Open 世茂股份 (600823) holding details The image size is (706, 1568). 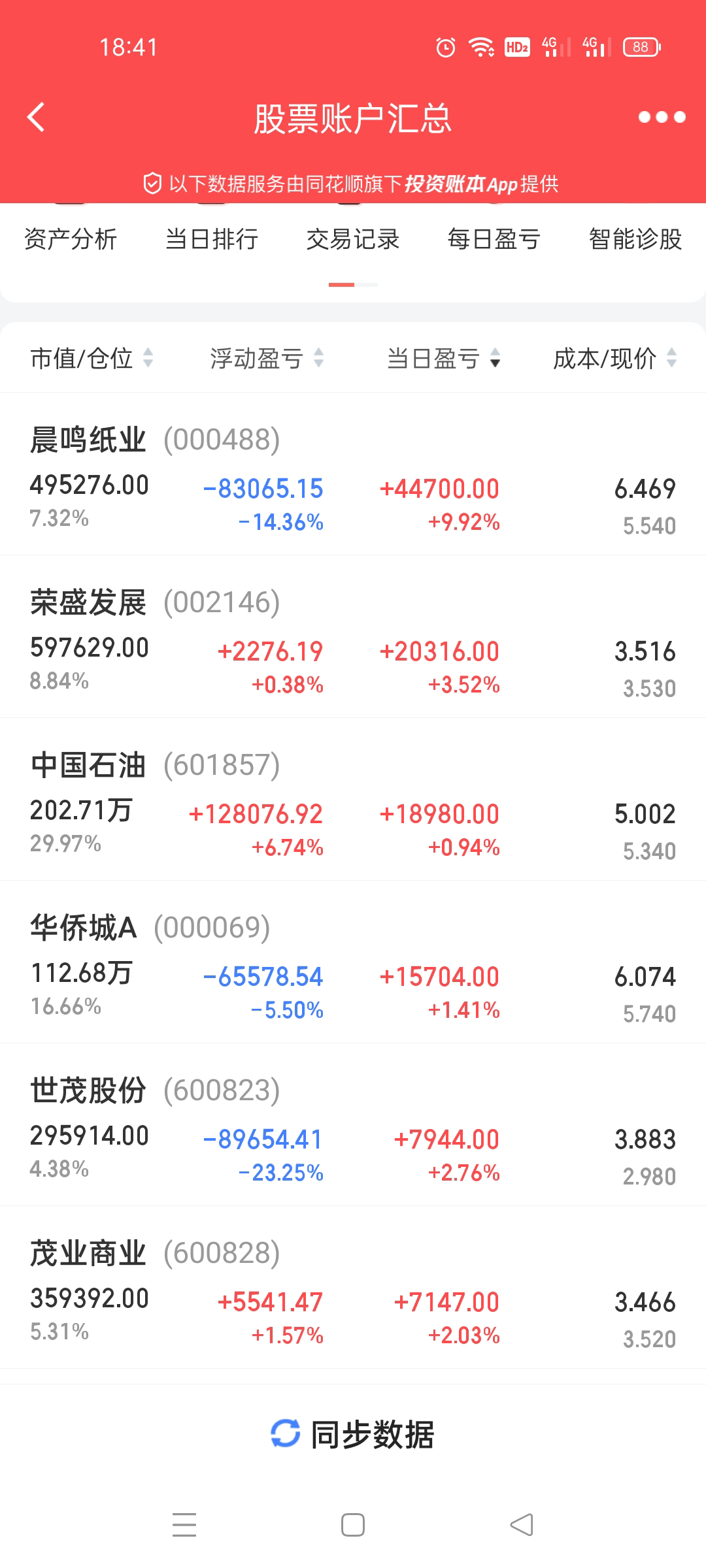pos(353,1125)
